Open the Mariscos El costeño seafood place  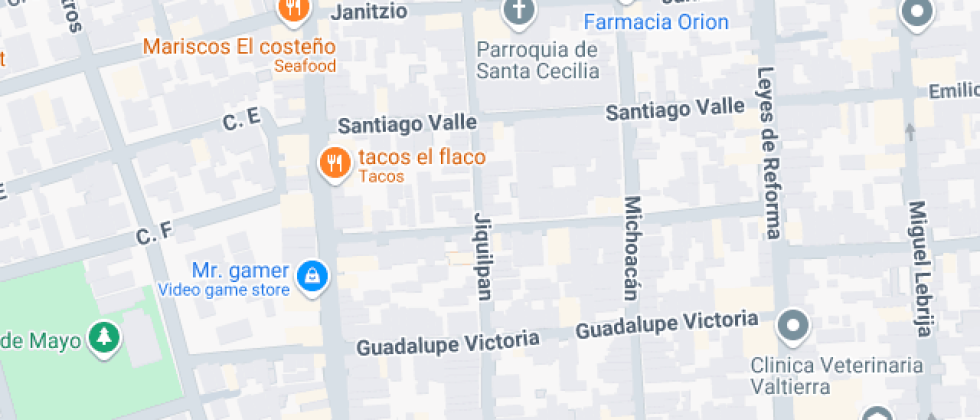click(292, 10)
